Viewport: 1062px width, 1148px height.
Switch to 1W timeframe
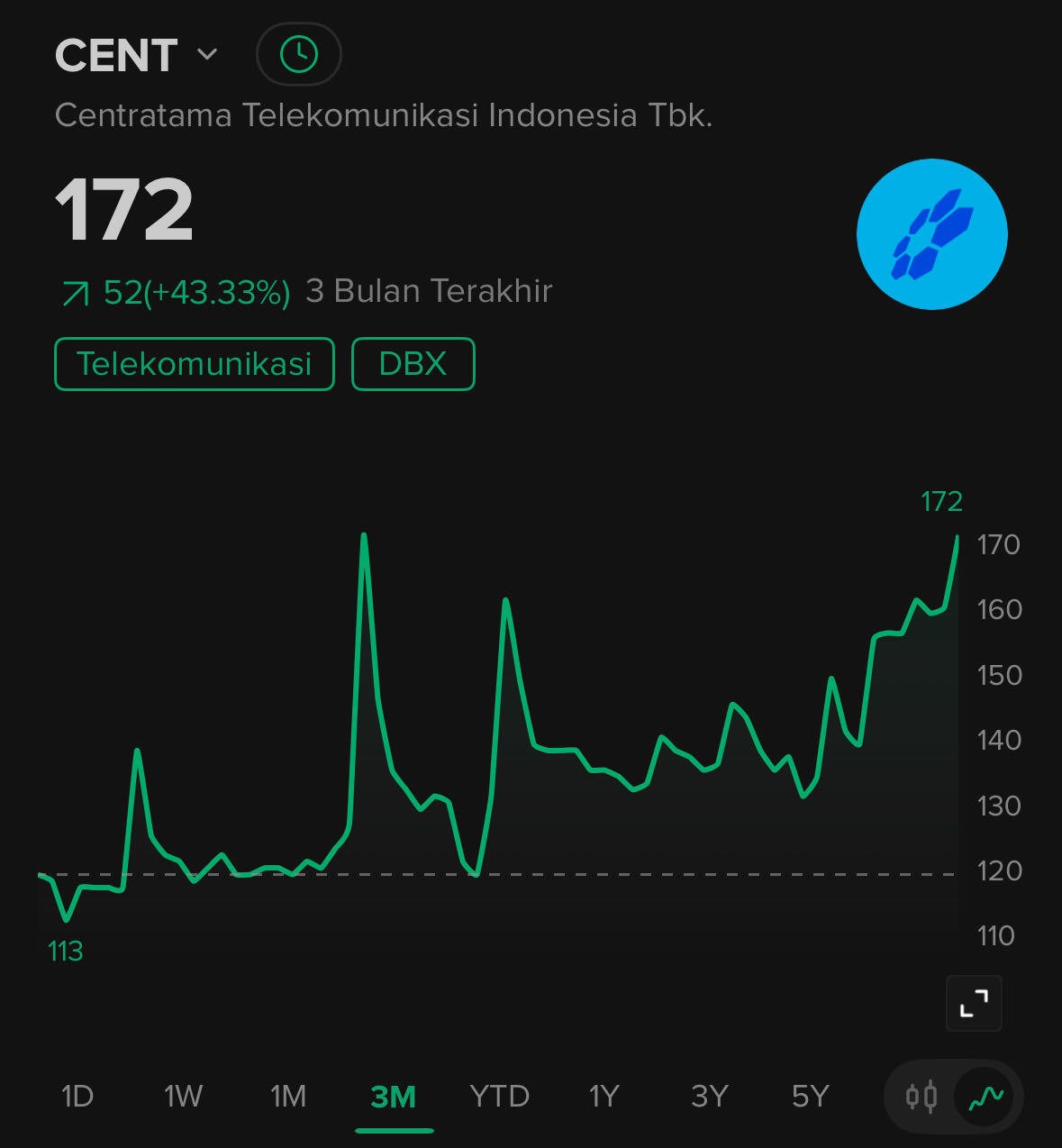[183, 1097]
